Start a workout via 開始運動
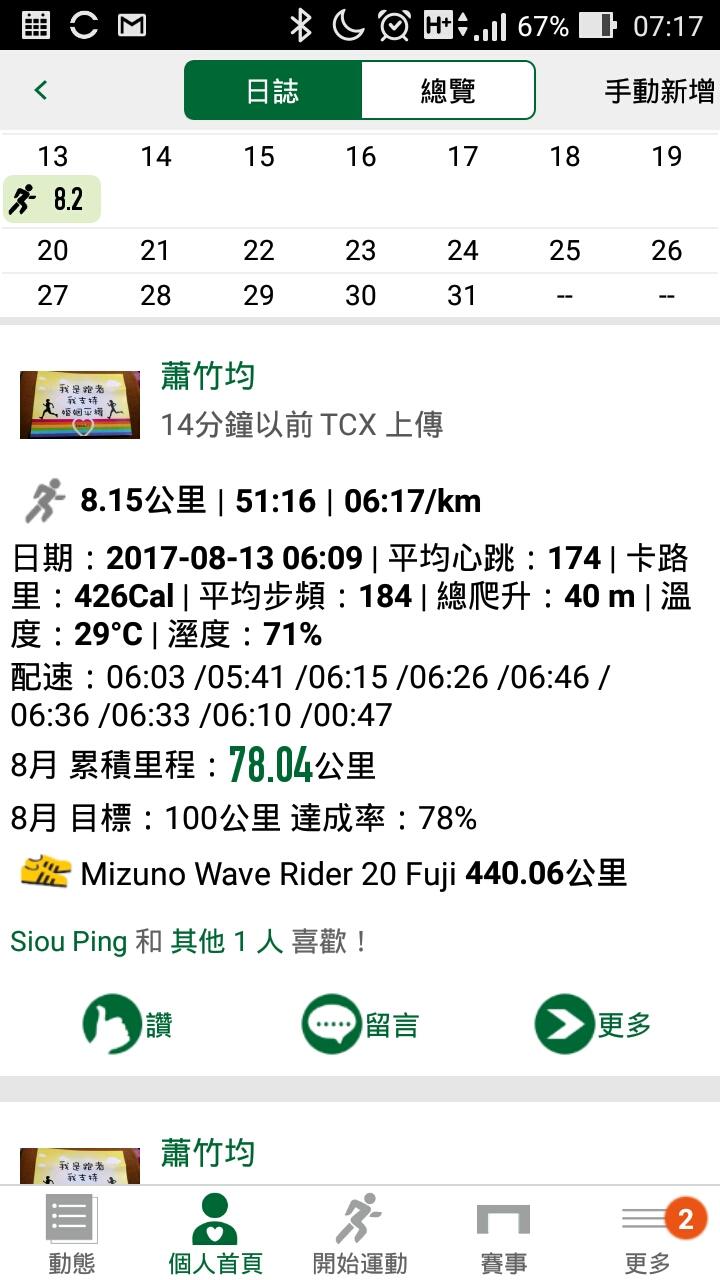This screenshot has width=720, height=1280. click(x=359, y=1234)
